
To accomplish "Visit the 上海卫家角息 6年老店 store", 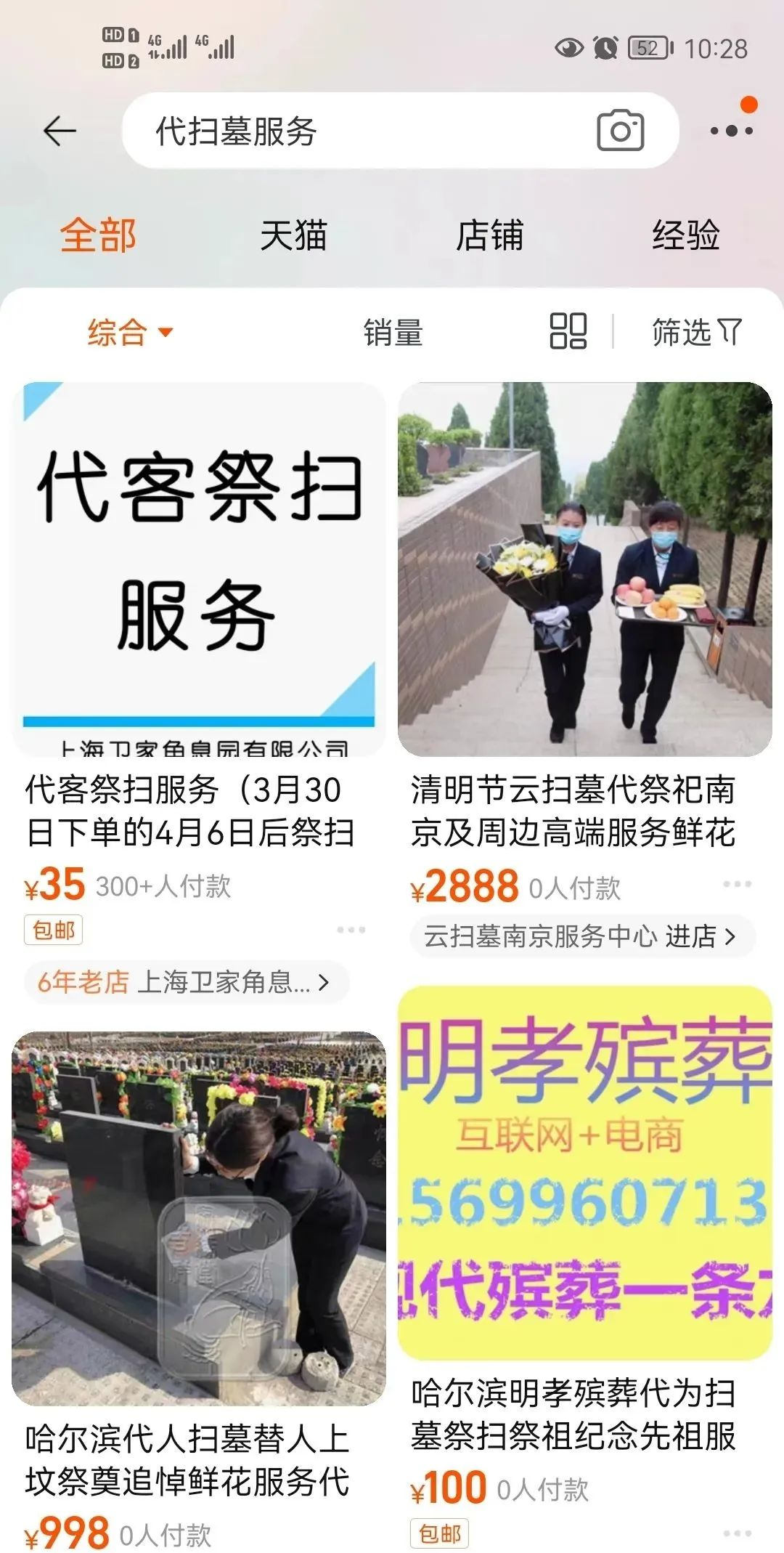I will 186,983.
